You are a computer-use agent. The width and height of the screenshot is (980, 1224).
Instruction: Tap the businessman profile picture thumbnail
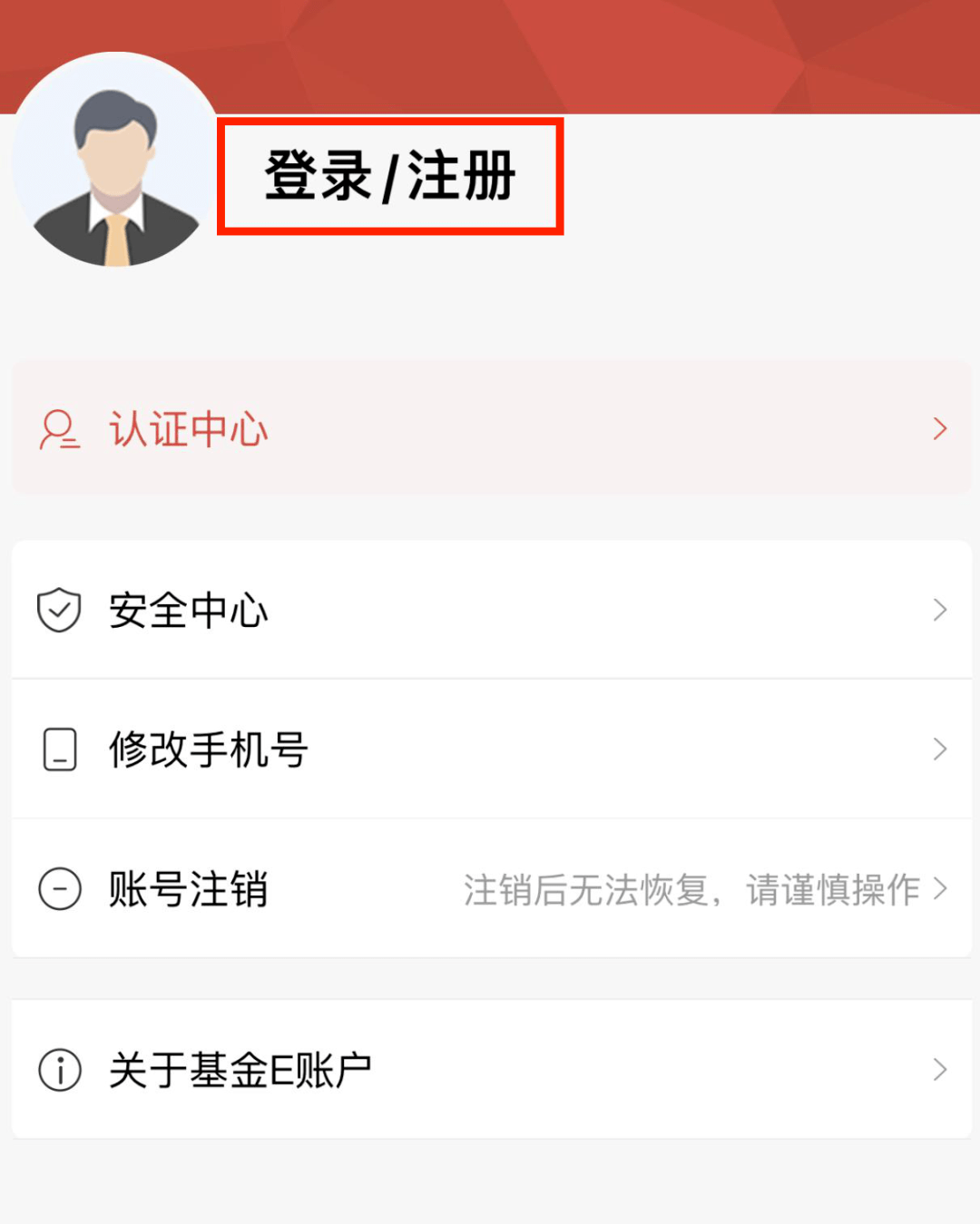113,159
